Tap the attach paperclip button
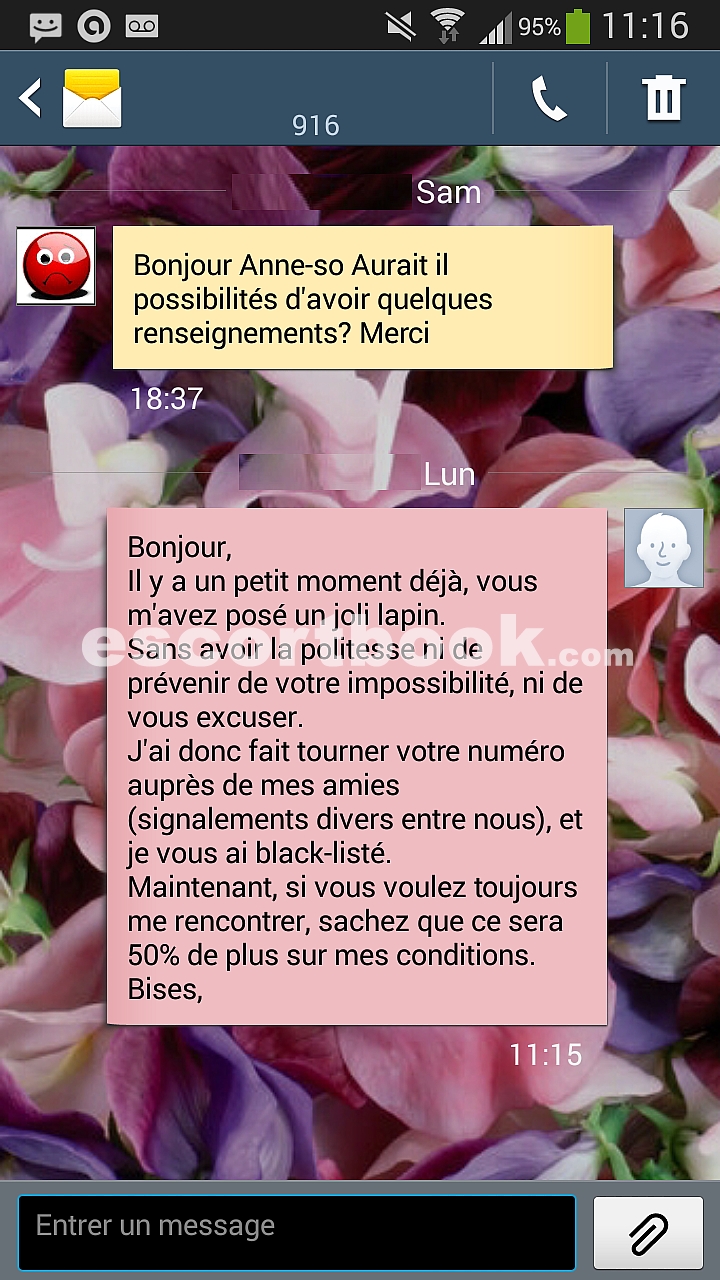Image resolution: width=720 pixels, height=1280 pixels. 648,1232
